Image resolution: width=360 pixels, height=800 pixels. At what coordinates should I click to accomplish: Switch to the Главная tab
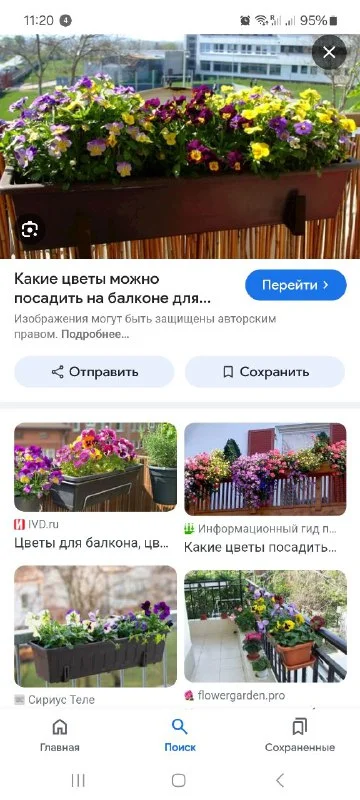pyautogui.click(x=60, y=735)
